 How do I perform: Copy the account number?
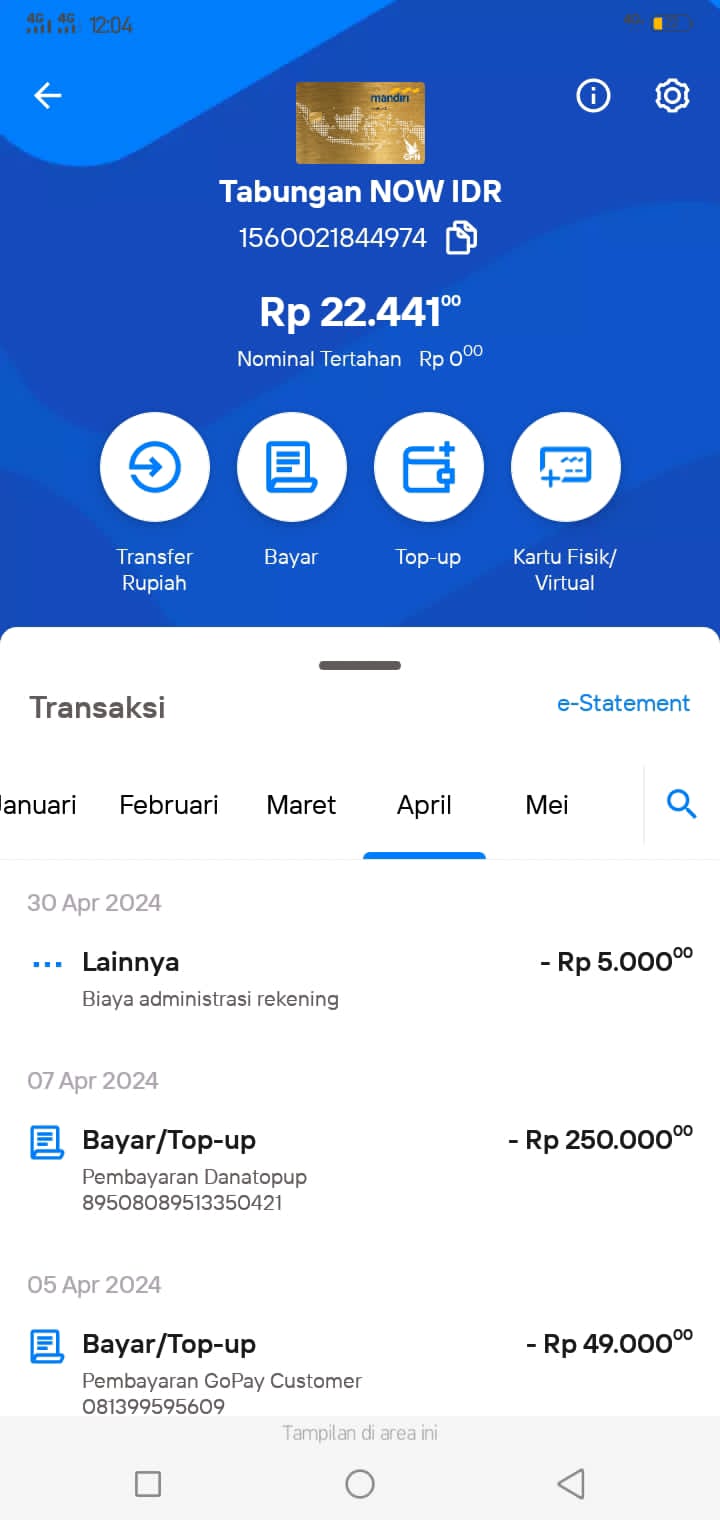point(461,238)
